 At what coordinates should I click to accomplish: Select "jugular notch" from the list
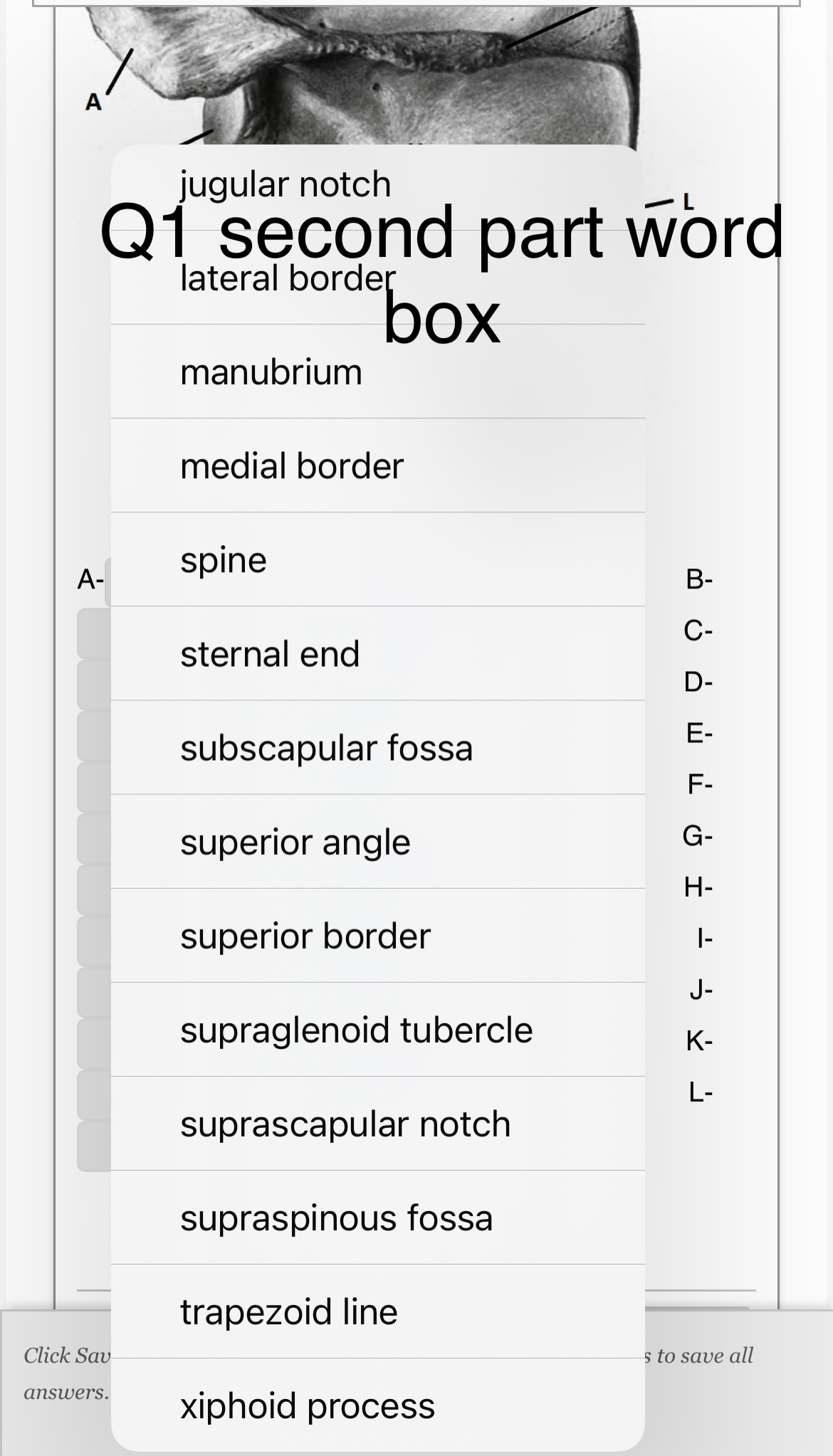coord(378,186)
